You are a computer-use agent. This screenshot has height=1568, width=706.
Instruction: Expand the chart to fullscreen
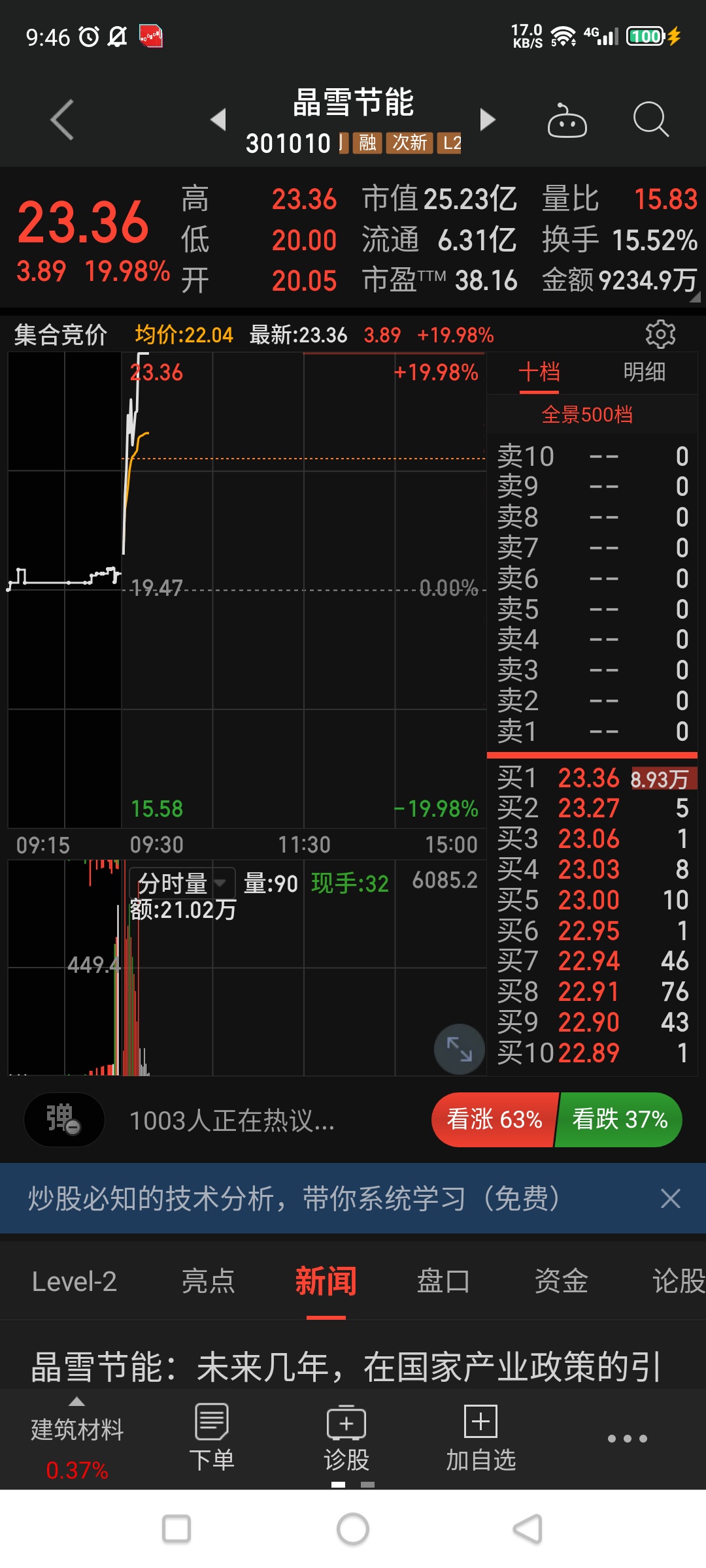[x=459, y=1049]
